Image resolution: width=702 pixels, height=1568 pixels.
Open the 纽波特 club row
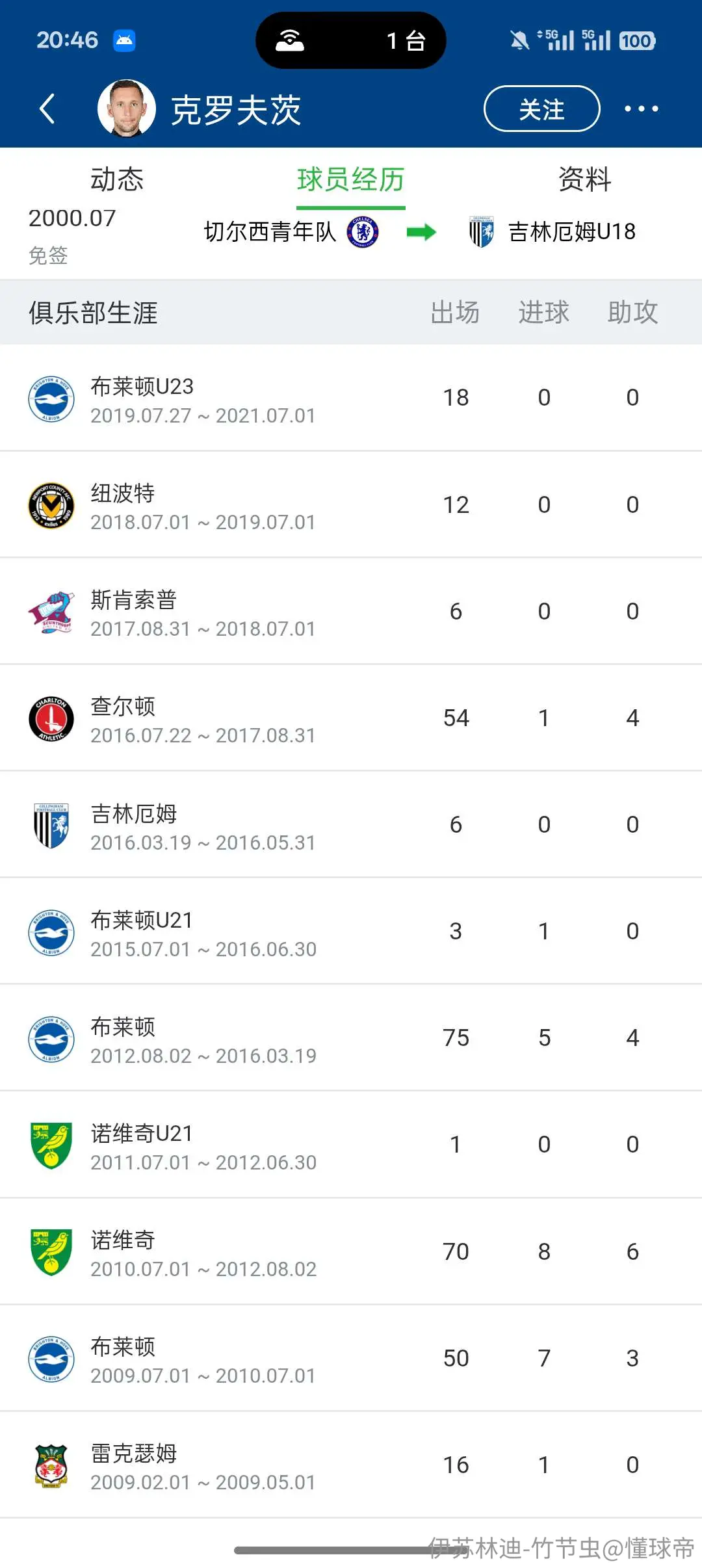351,504
